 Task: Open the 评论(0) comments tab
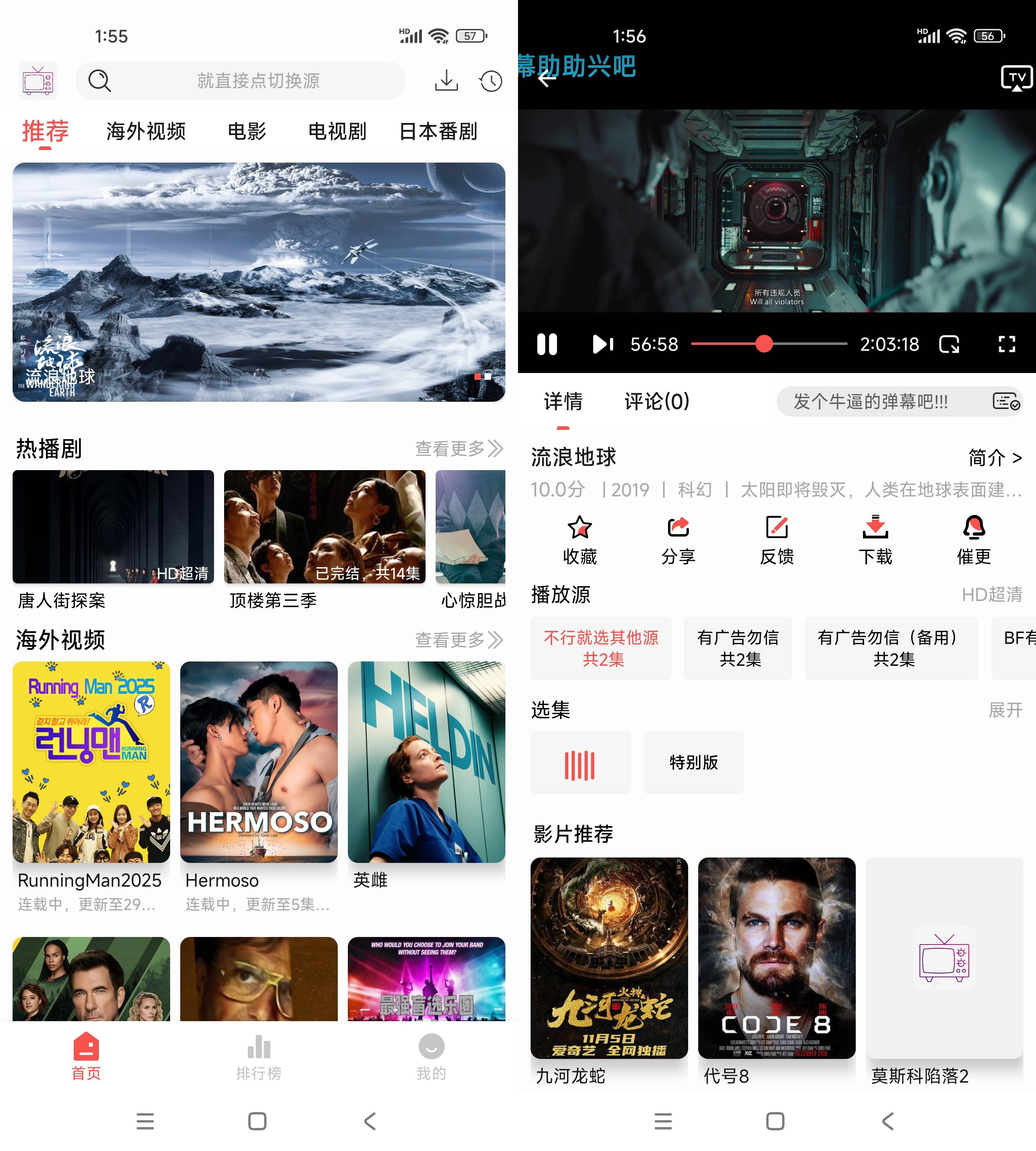click(655, 402)
